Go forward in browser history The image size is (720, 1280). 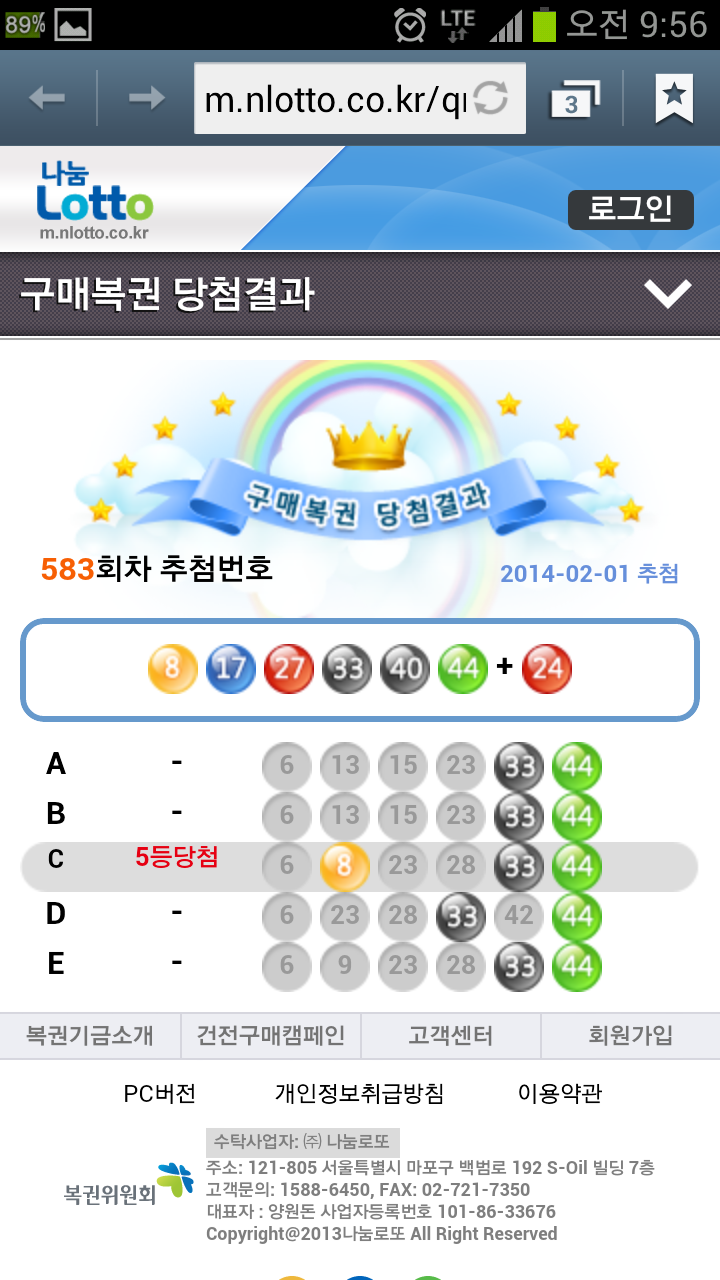[146, 98]
